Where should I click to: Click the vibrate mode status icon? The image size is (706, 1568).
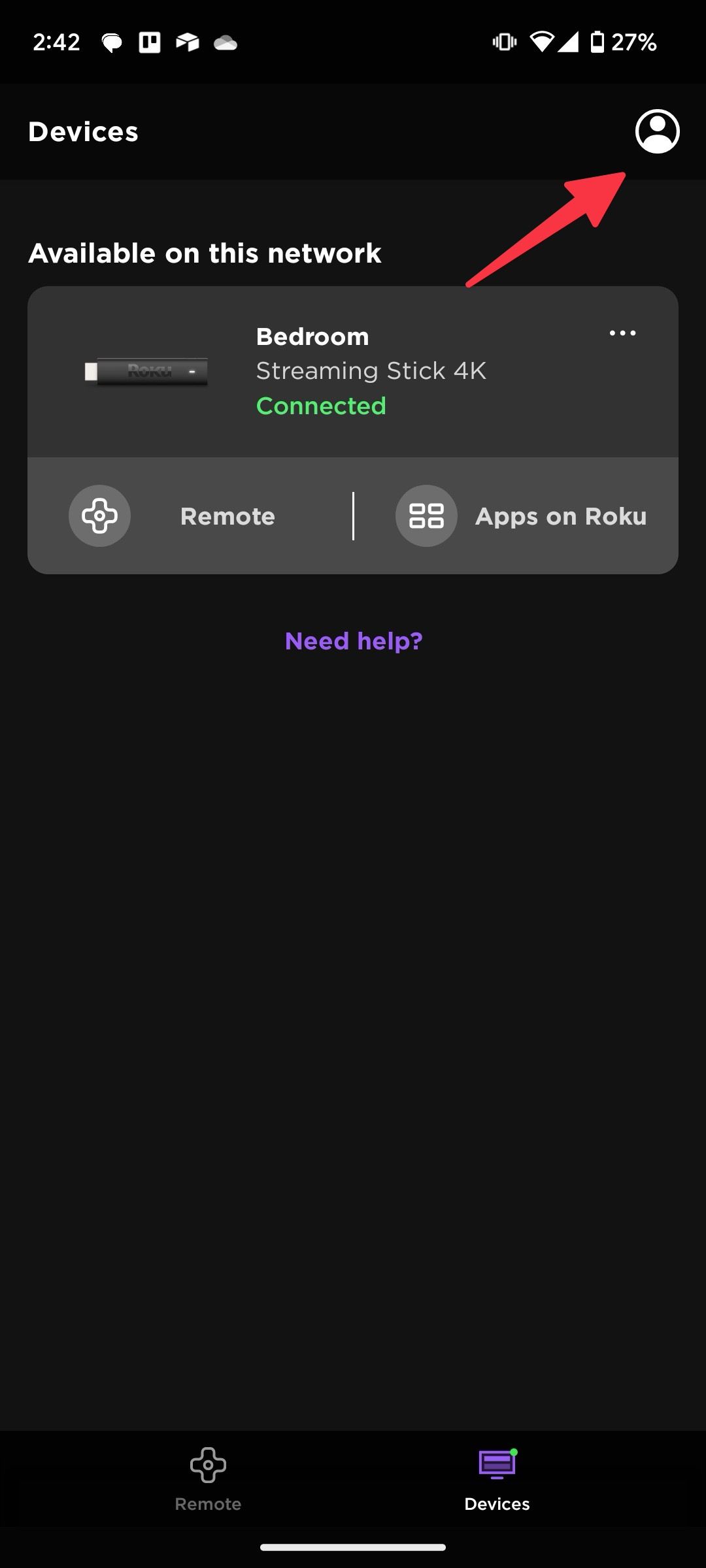504,42
